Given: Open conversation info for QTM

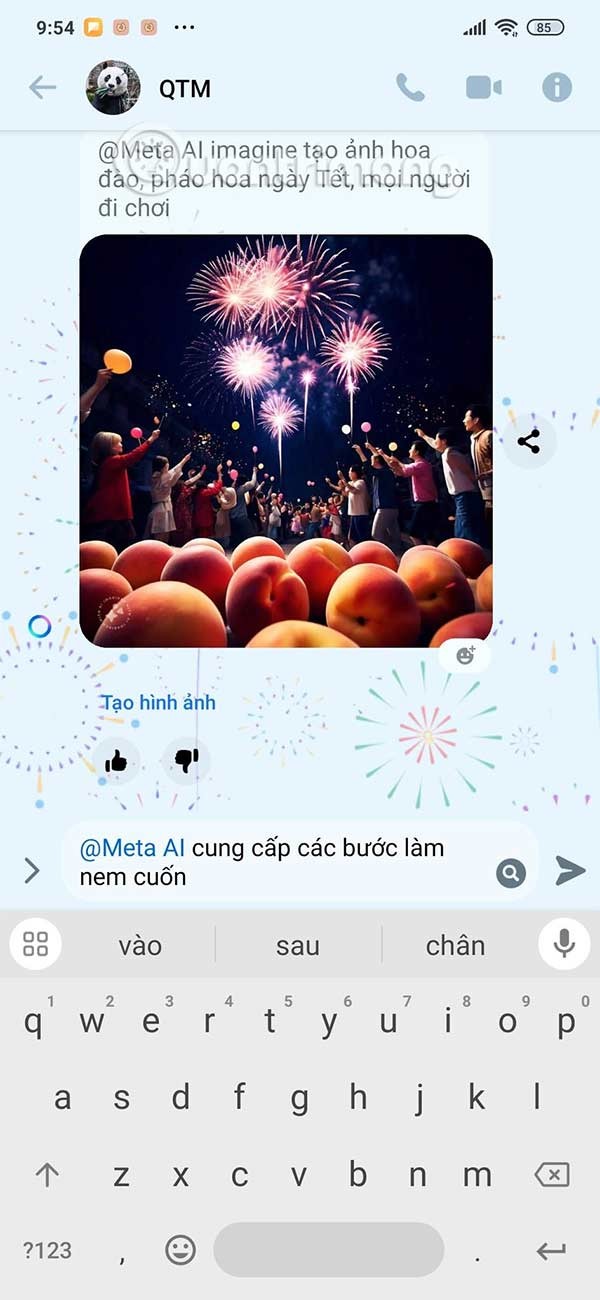Looking at the screenshot, I should pos(557,88).
